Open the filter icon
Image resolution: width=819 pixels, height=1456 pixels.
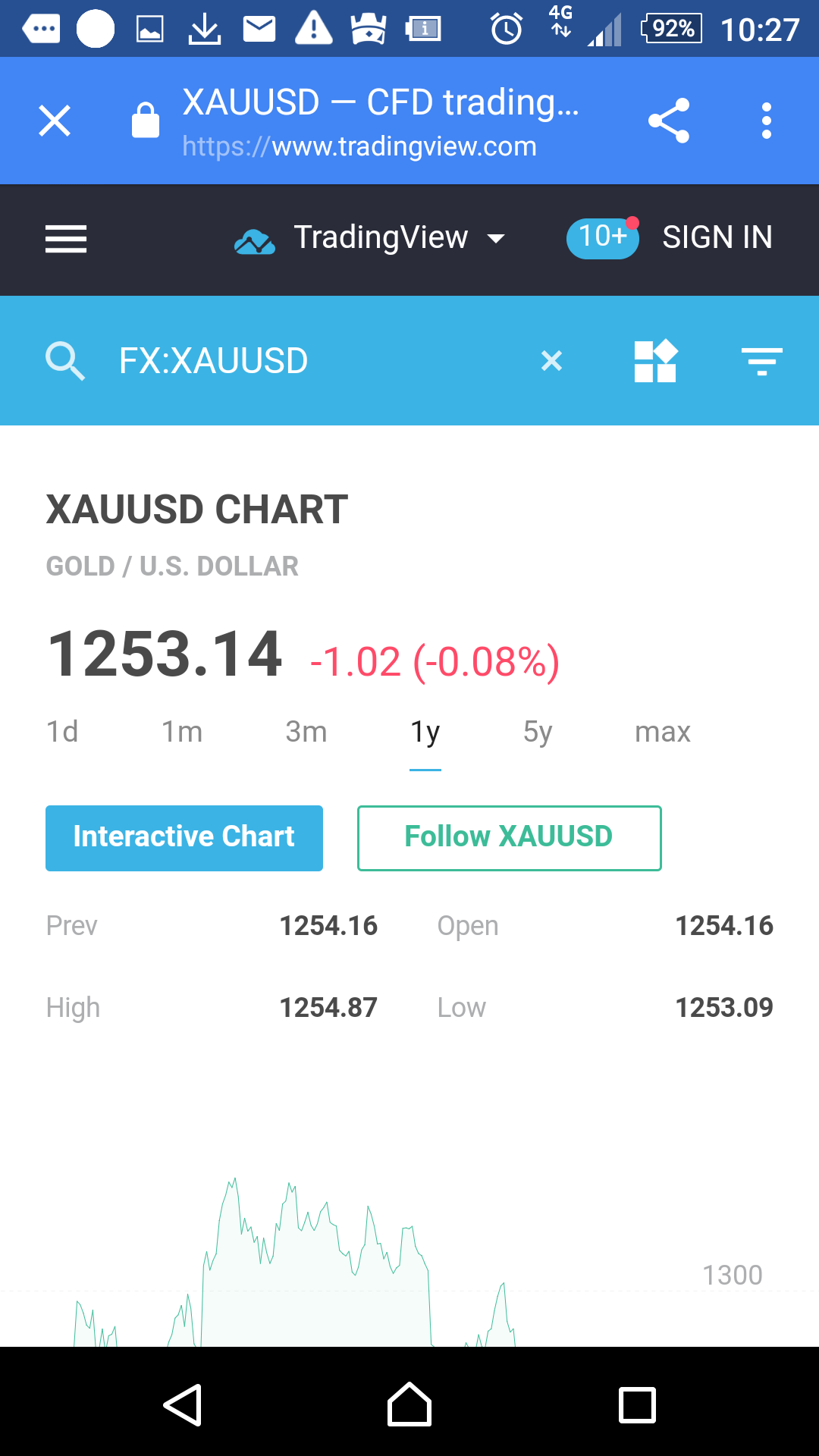click(x=762, y=362)
